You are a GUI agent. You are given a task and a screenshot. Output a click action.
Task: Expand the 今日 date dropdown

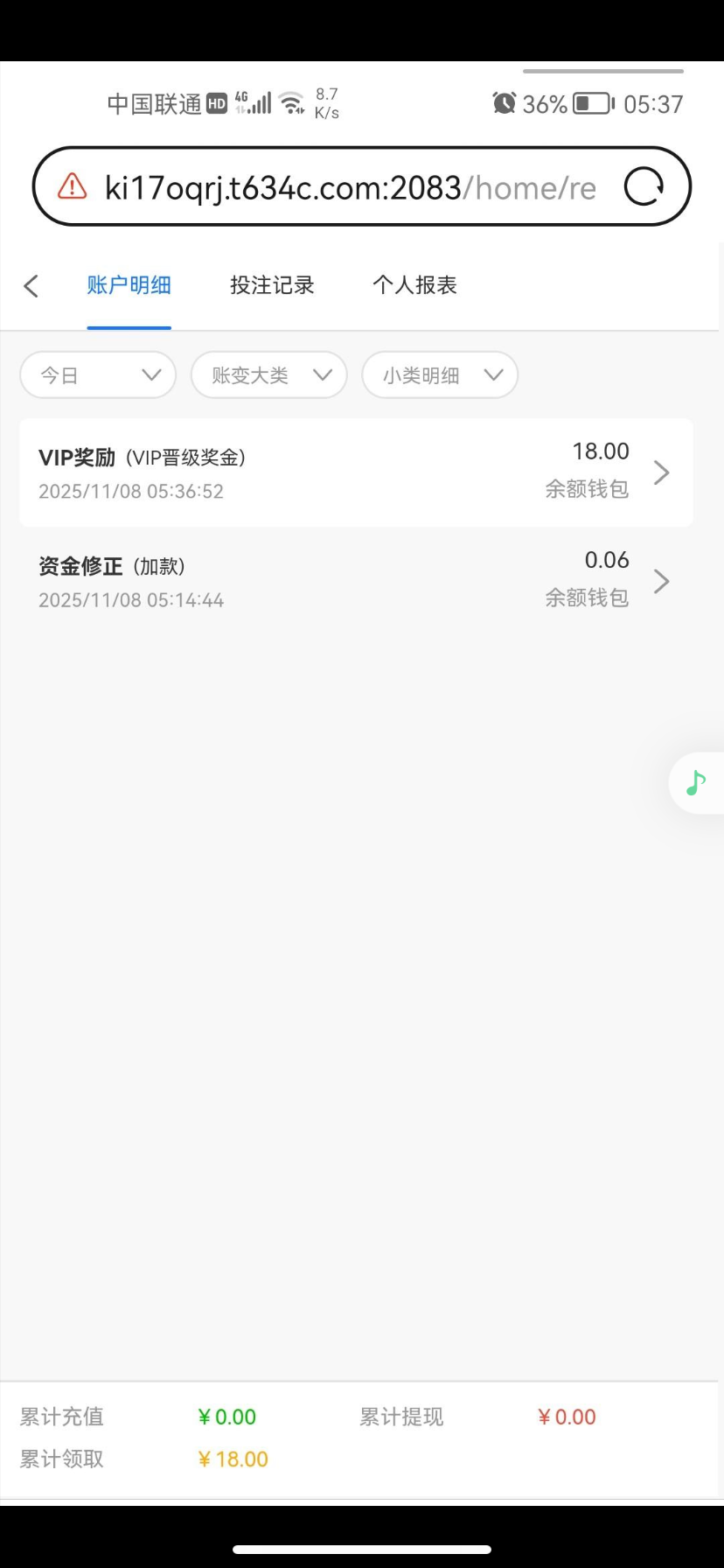[98, 375]
